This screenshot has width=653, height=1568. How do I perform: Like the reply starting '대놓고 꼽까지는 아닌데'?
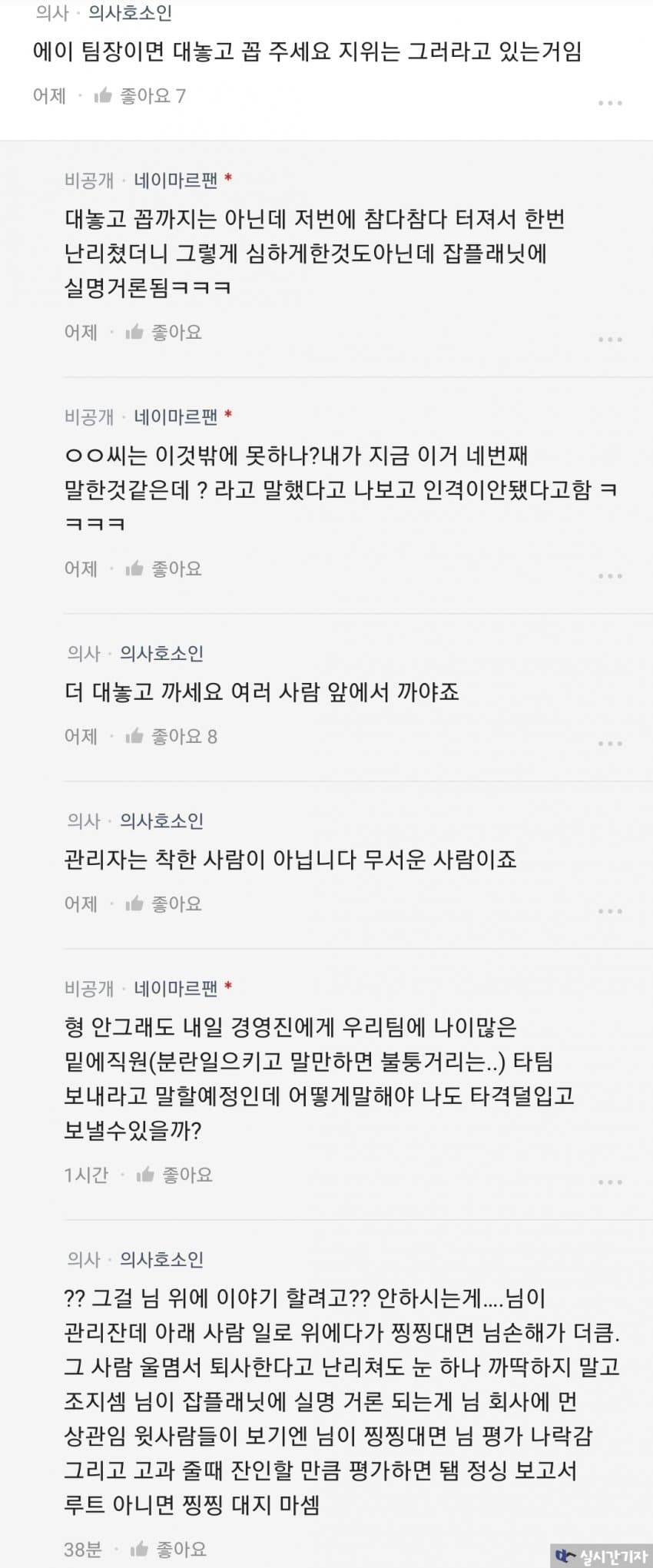pyautogui.click(x=163, y=333)
